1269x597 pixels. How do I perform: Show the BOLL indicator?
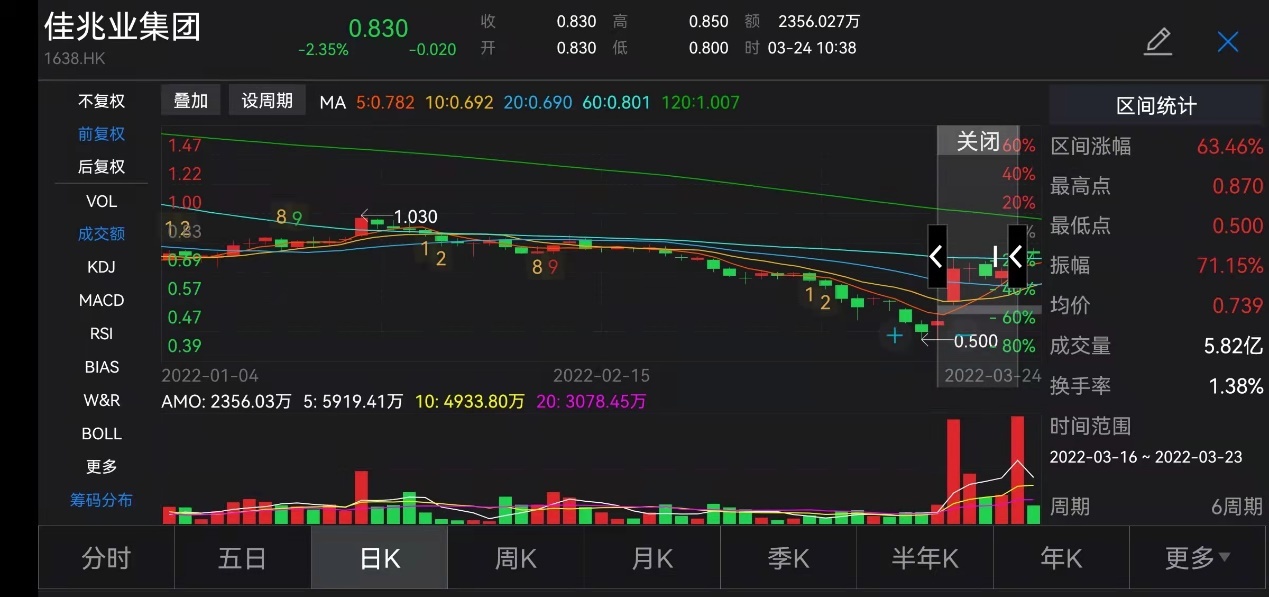101,434
